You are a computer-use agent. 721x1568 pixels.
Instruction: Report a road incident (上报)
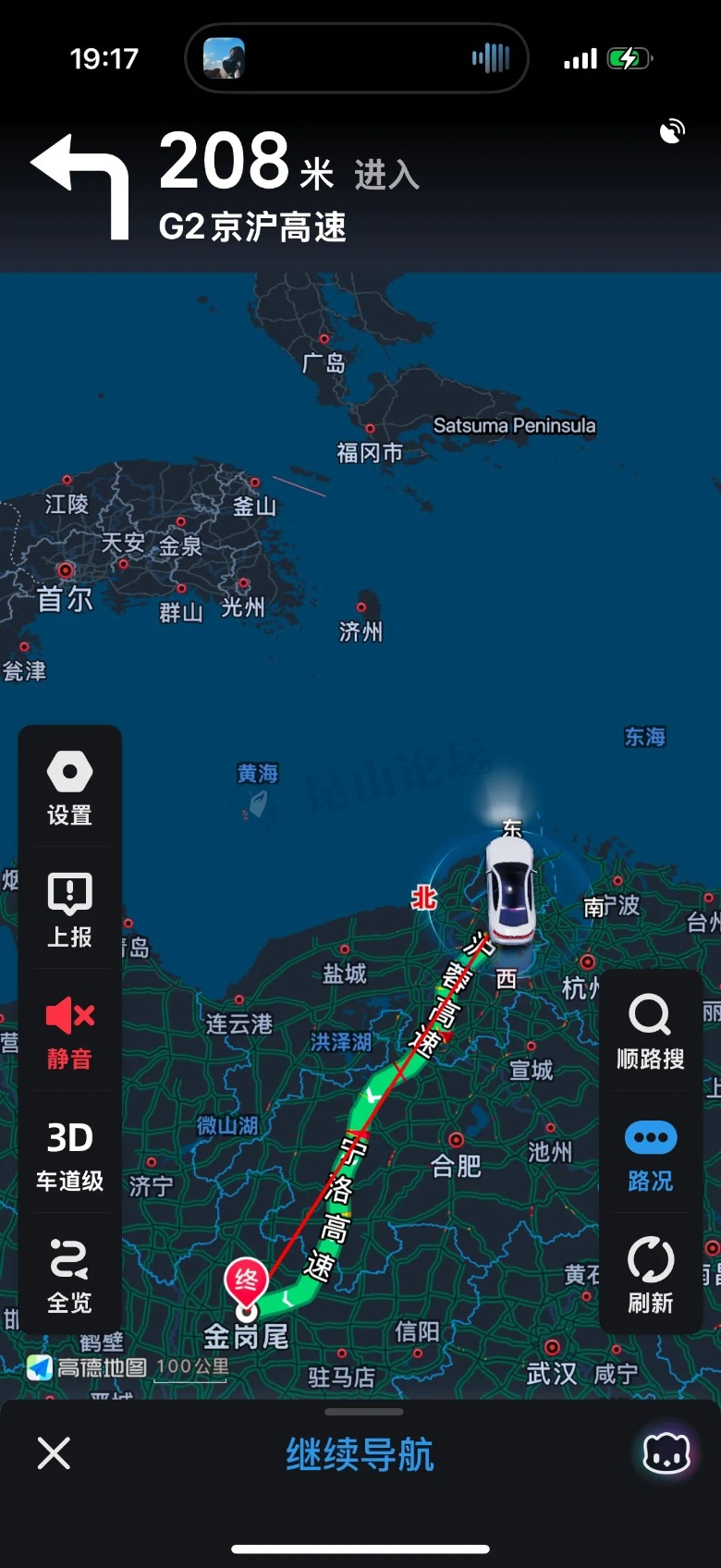tap(69, 910)
